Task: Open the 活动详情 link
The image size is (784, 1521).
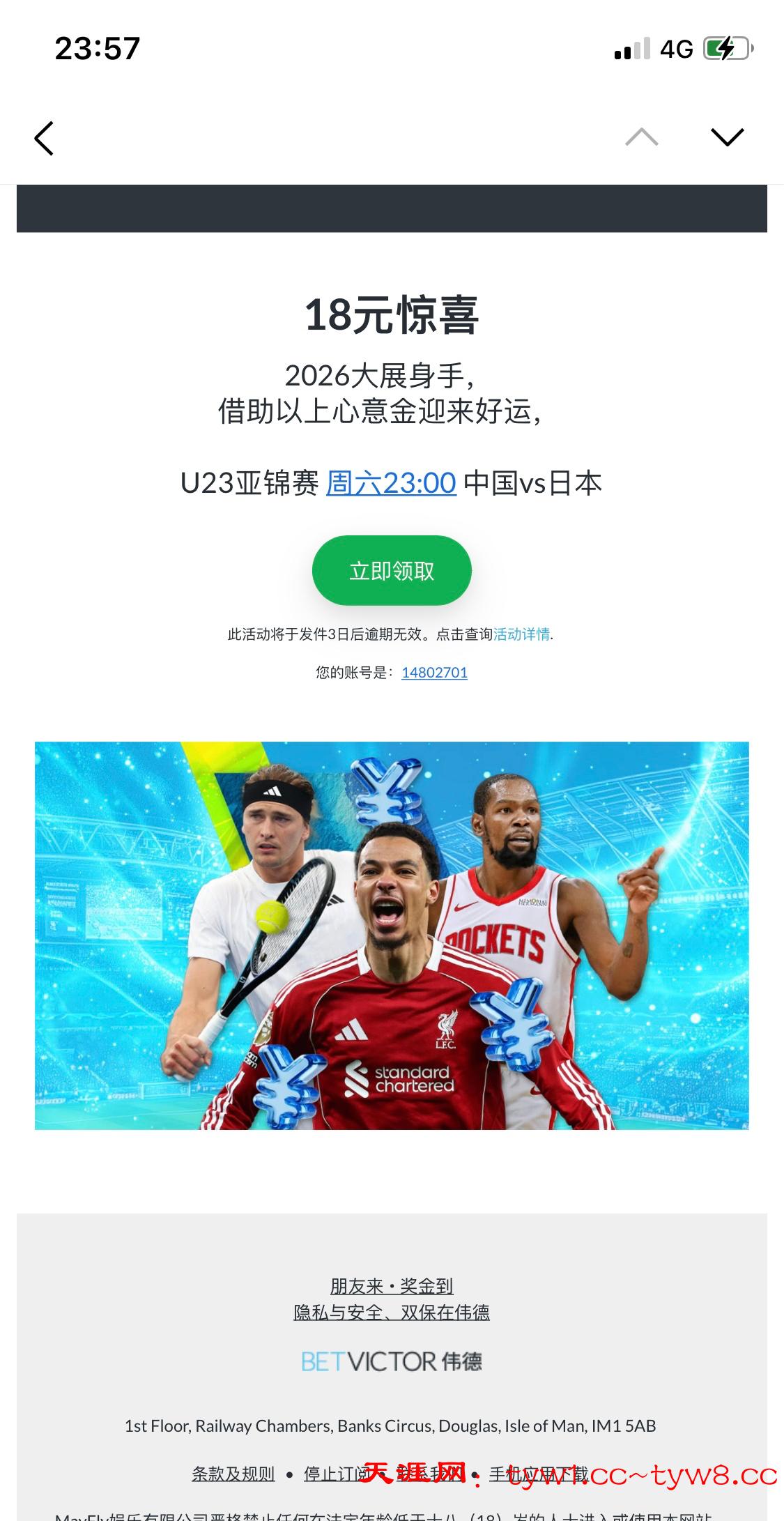Action: coord(521,634)
